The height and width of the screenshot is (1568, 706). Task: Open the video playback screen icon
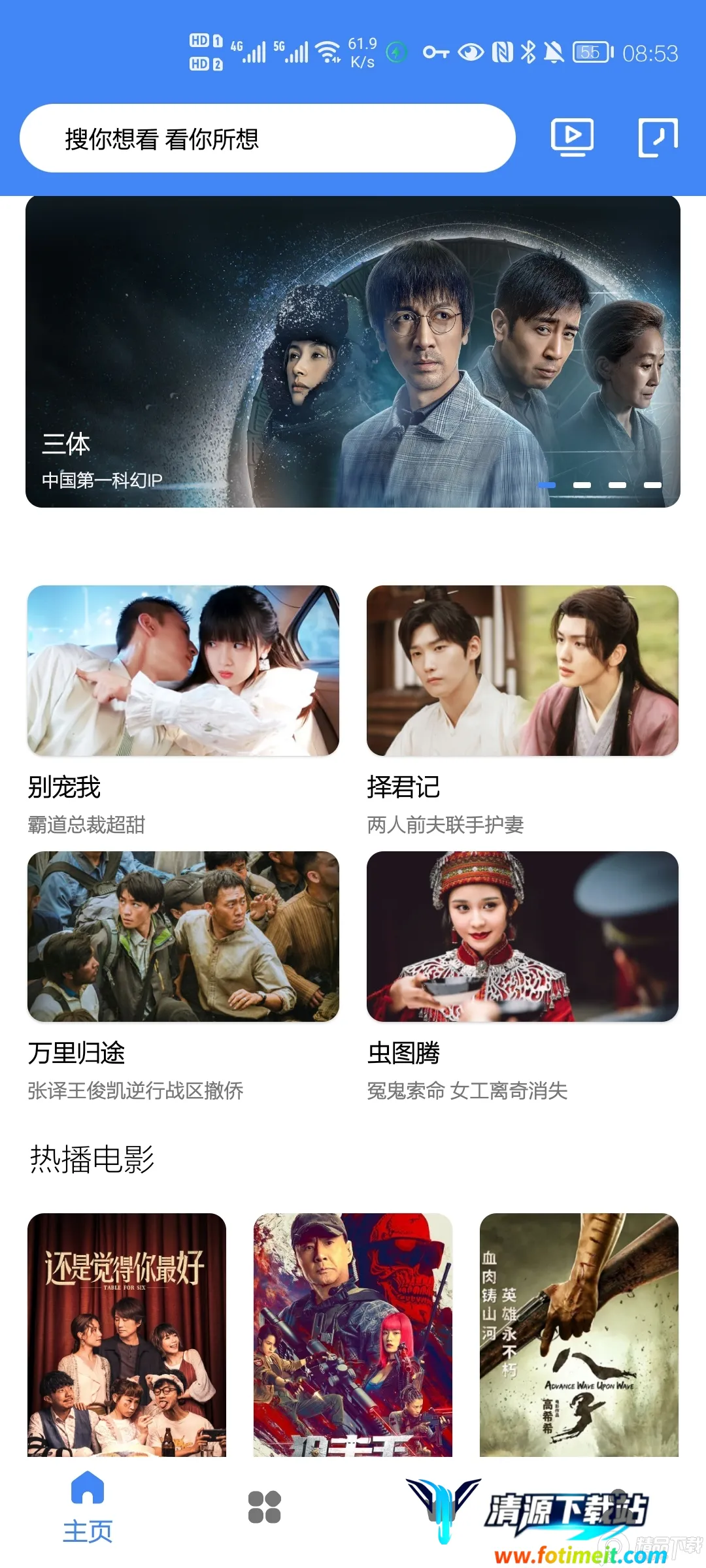572,137
